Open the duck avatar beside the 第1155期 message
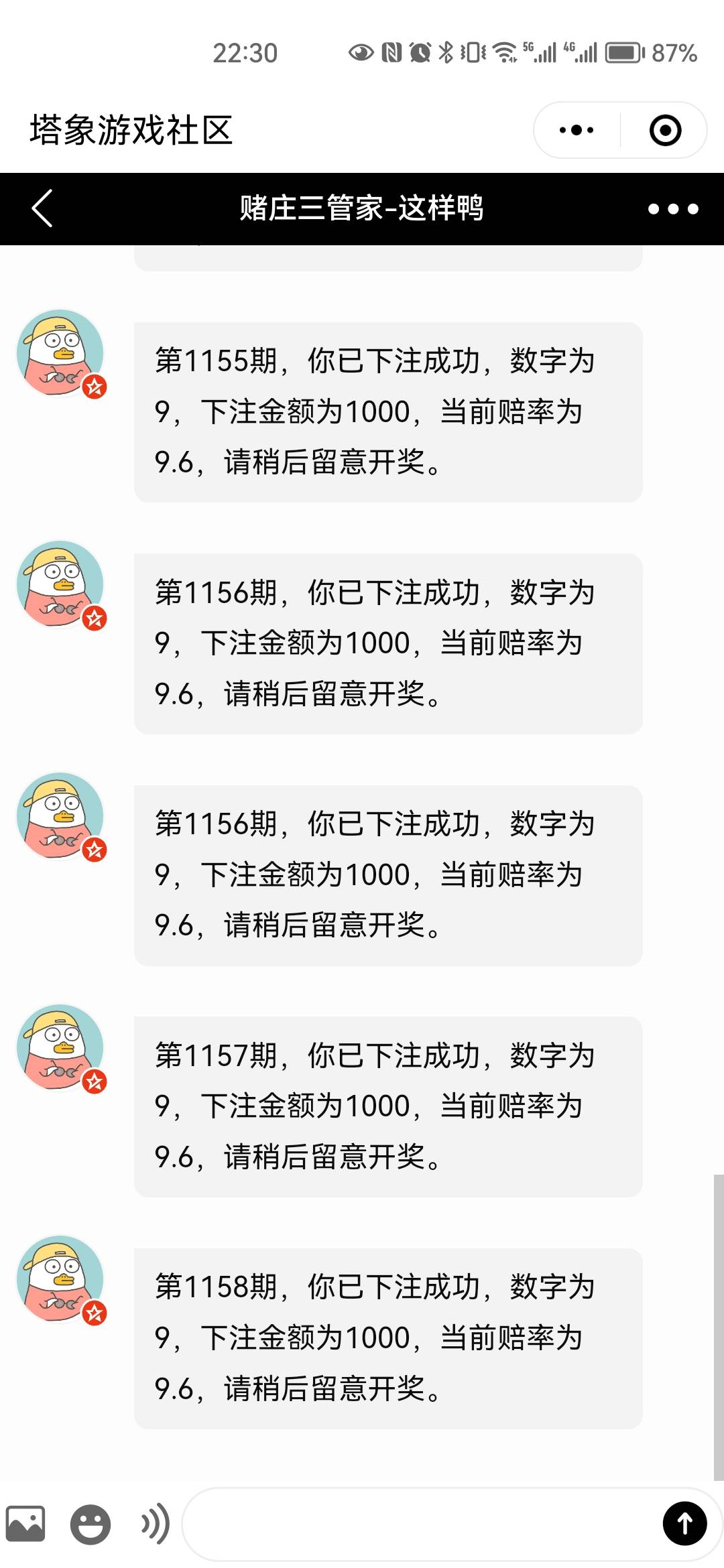This screenshot has height=1568, width=724. point(60,353)
